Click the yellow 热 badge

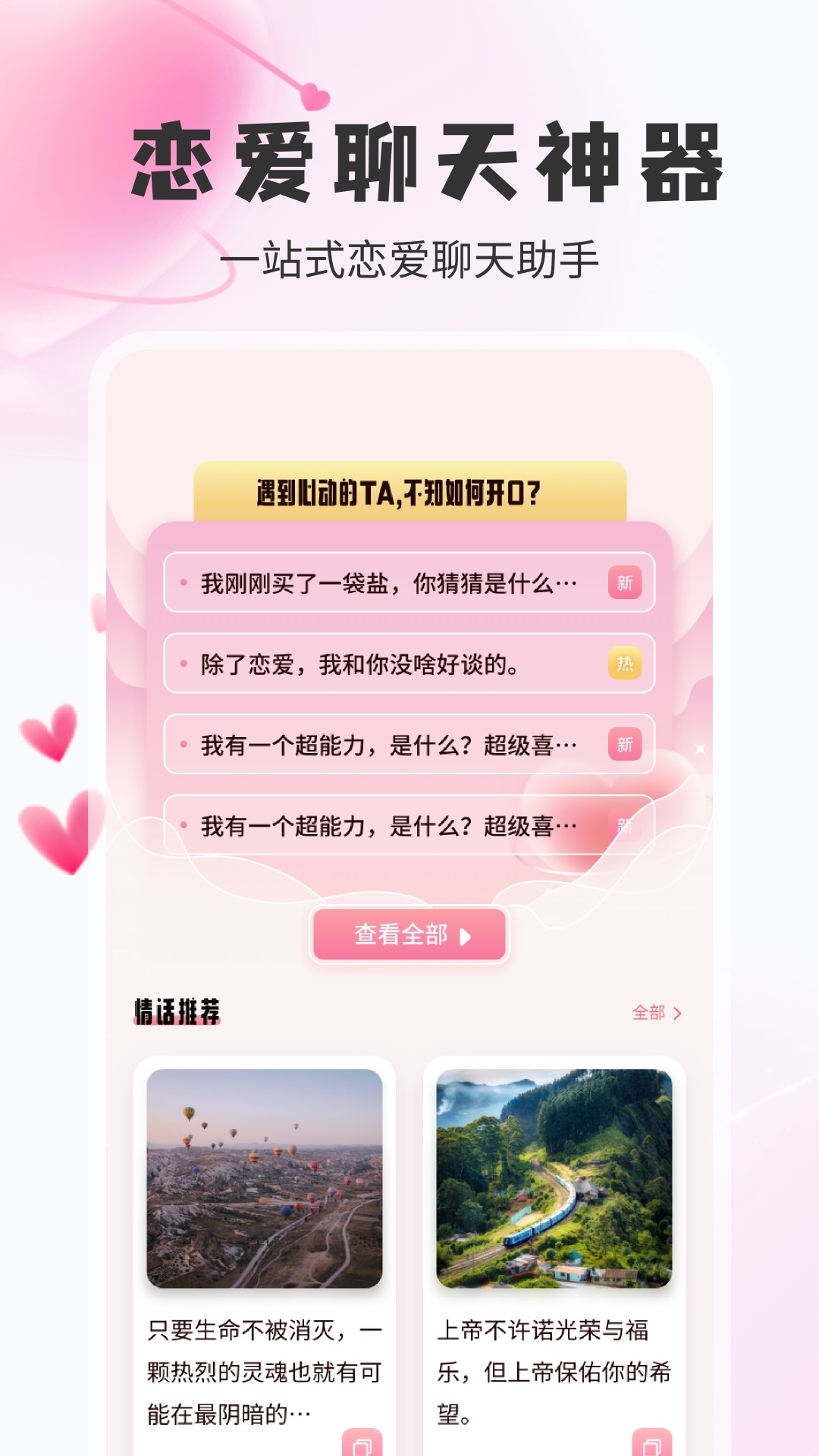(x=626, y=664)
